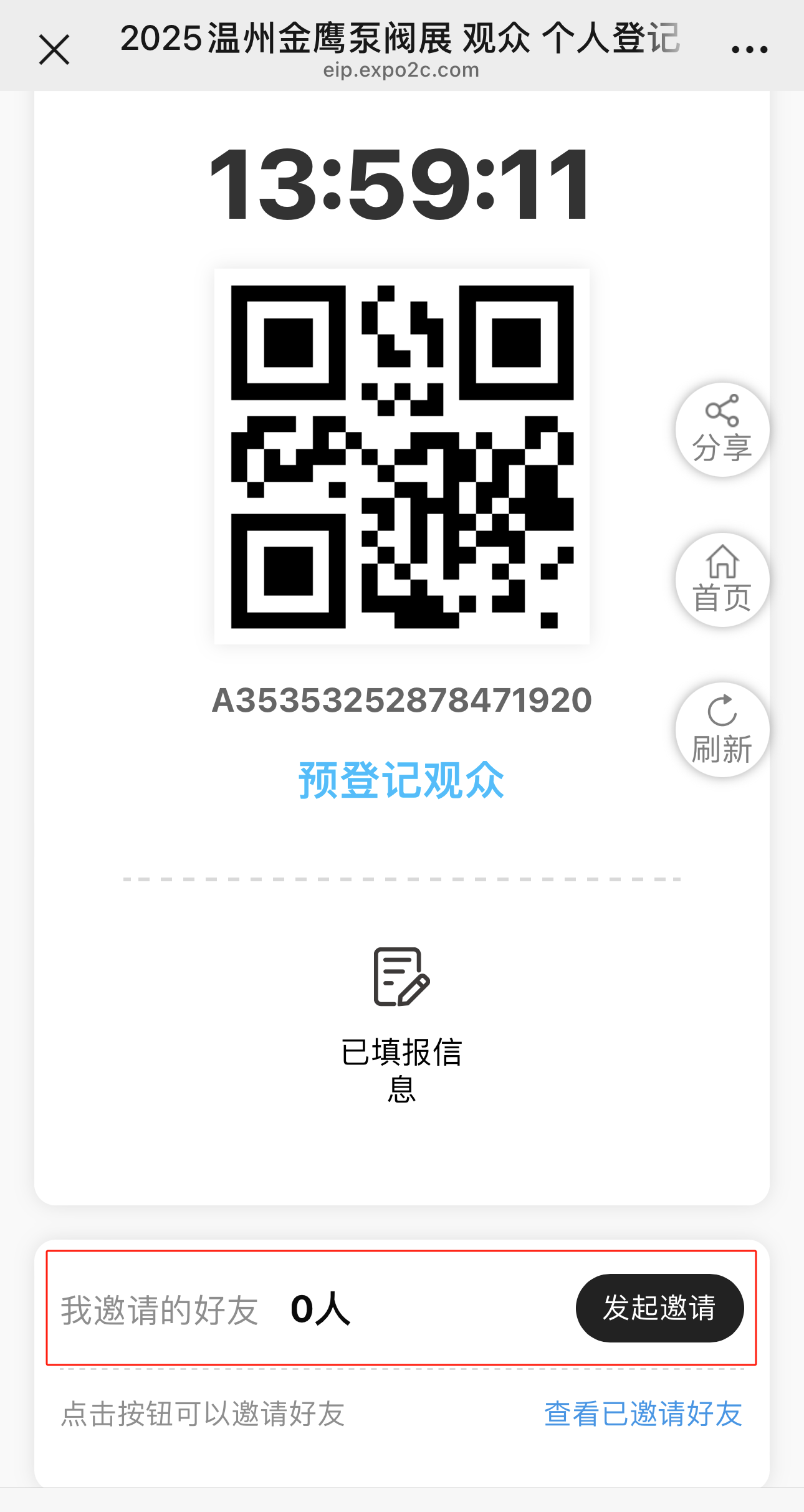View invited friends via 查看已邀请好友

643,1414
